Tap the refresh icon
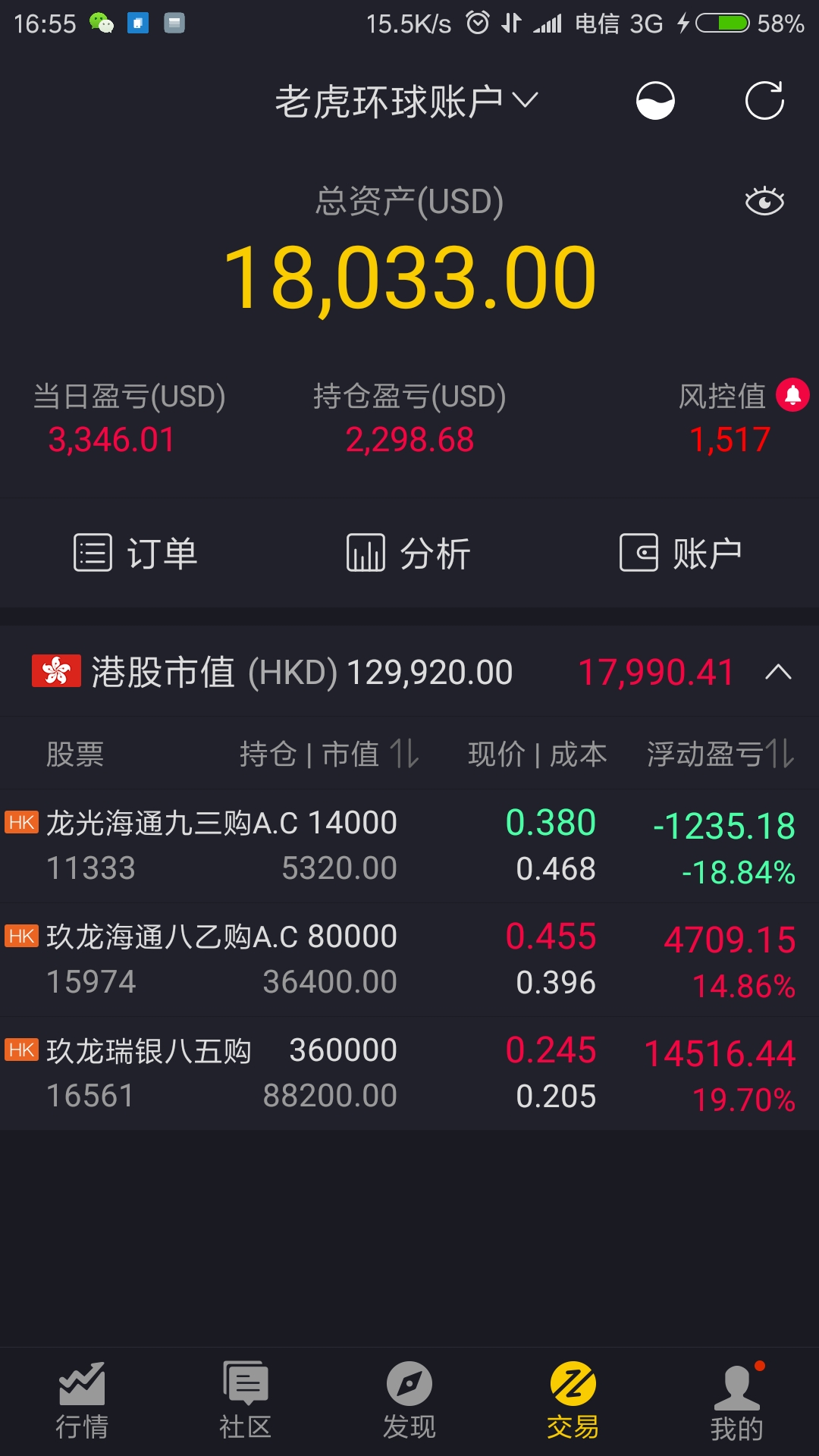Image resolution: width=819 pixels, height=1456 pixels. [x=764, y=101]
